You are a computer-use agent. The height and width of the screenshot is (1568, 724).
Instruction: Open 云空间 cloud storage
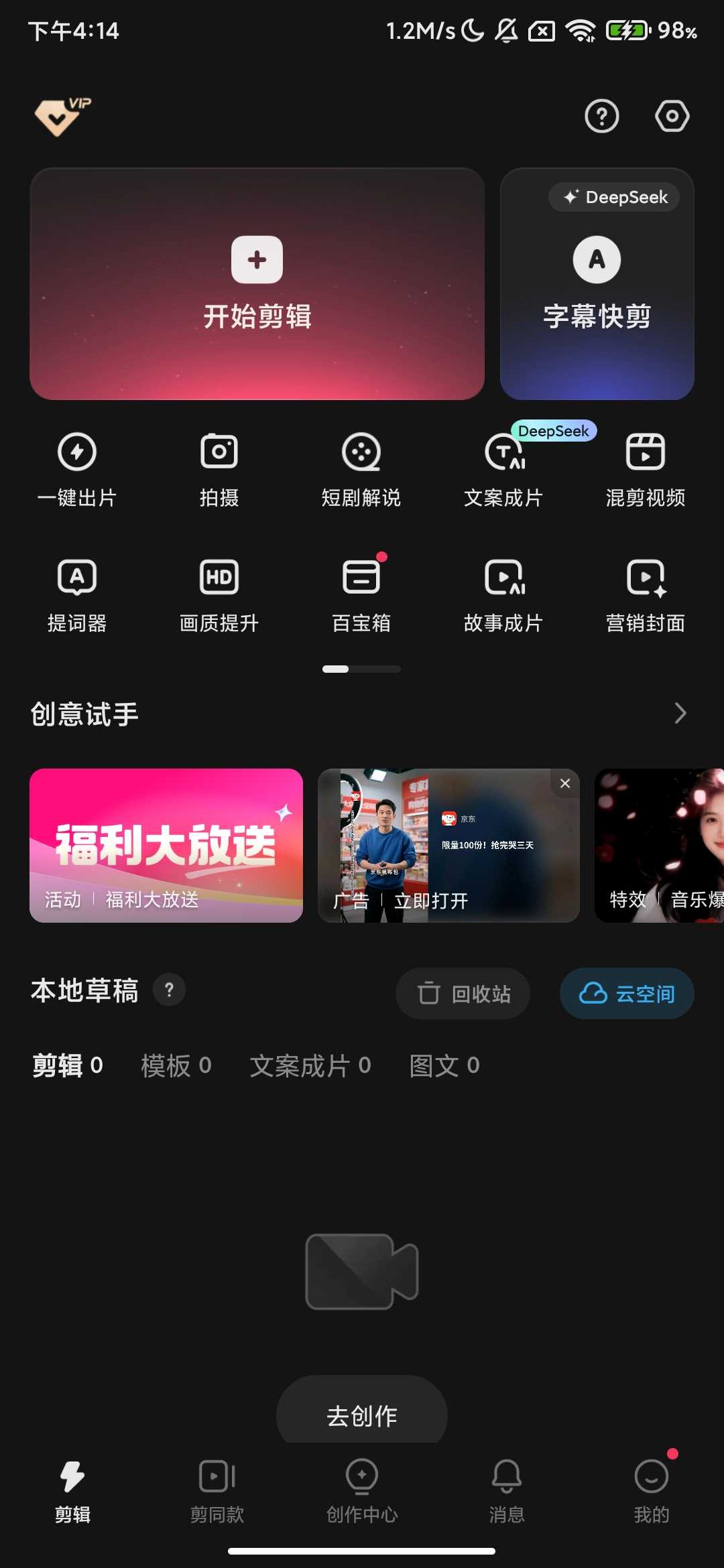(627, 993)
